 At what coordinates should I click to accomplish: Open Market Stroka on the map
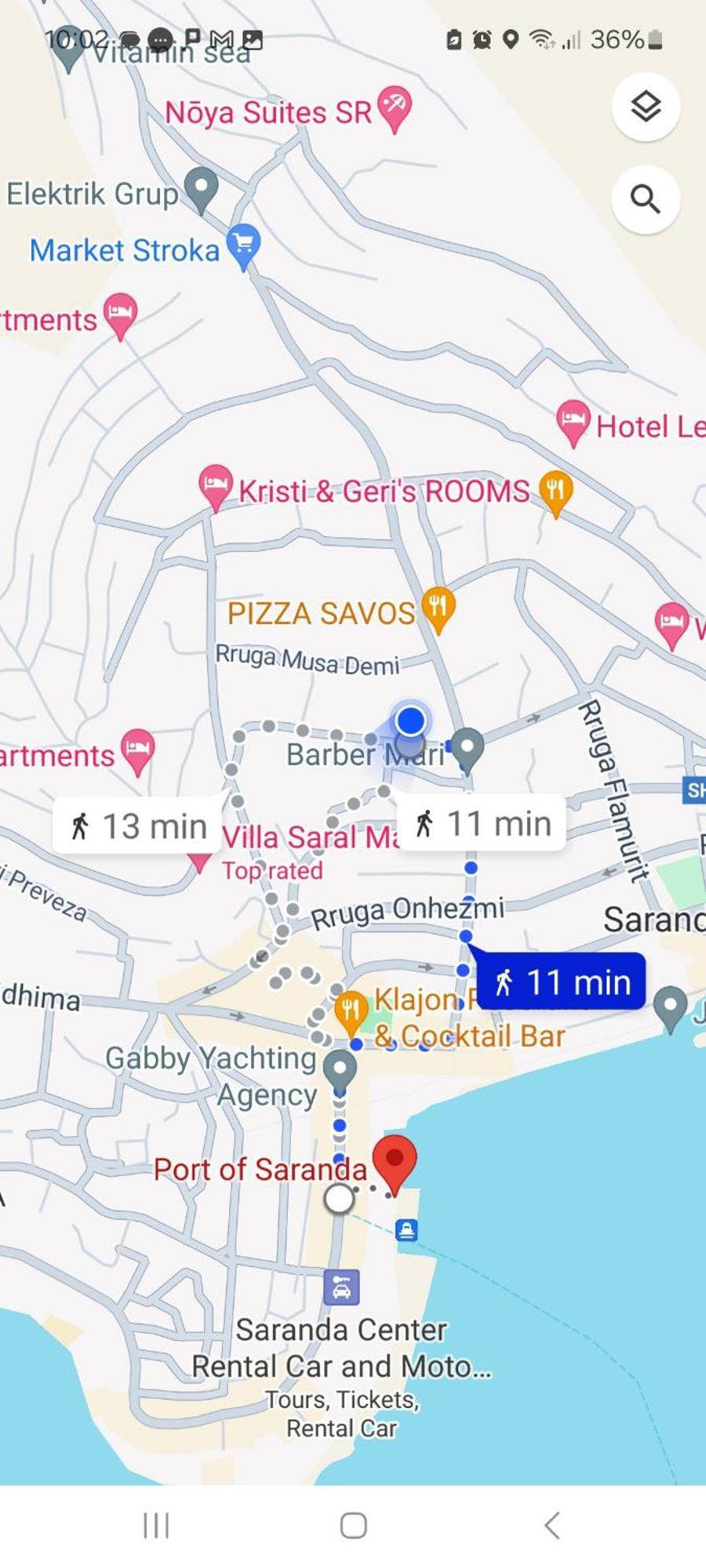243,245
